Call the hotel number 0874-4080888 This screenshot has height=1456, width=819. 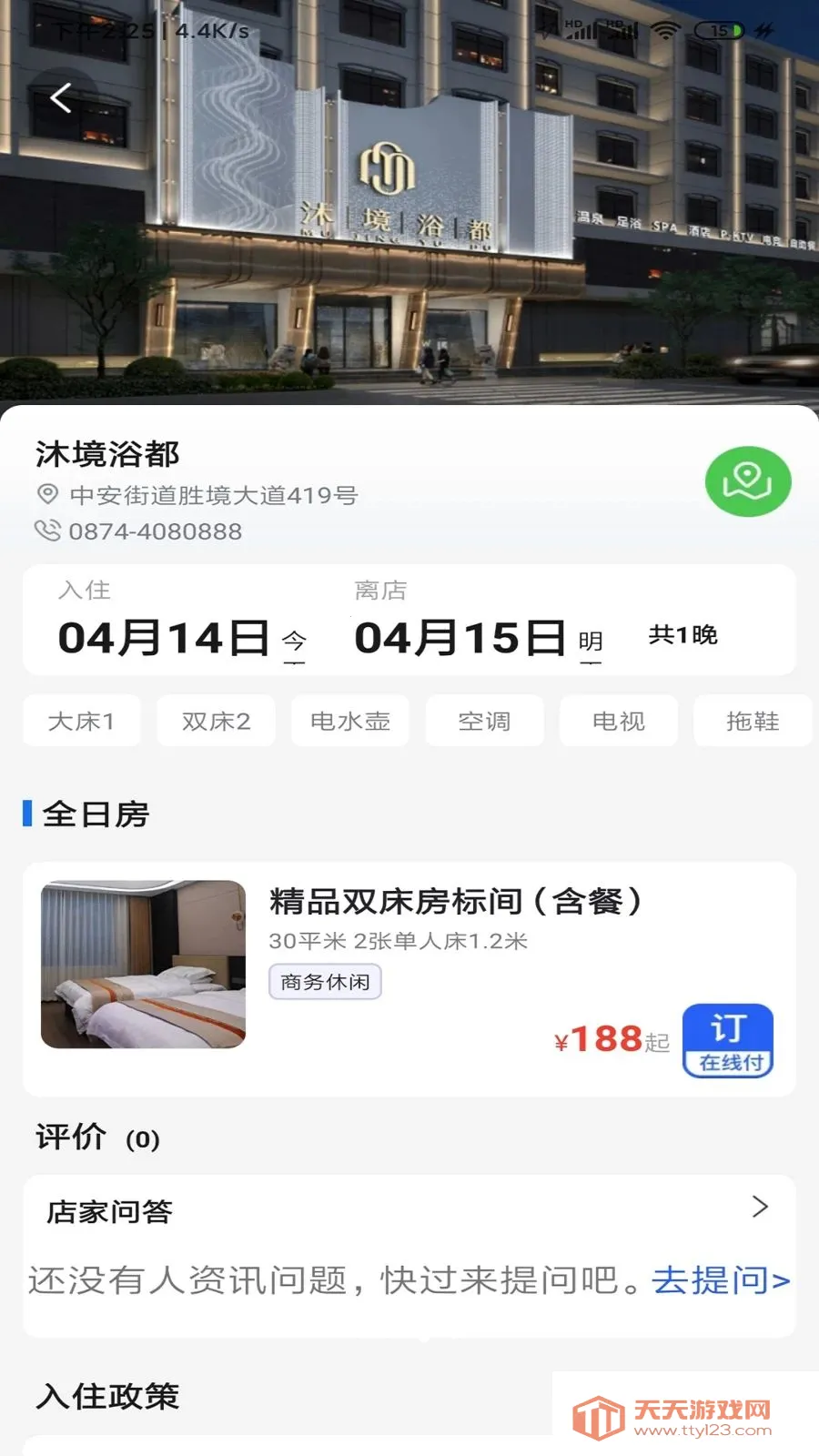click(x=155, y=531)
